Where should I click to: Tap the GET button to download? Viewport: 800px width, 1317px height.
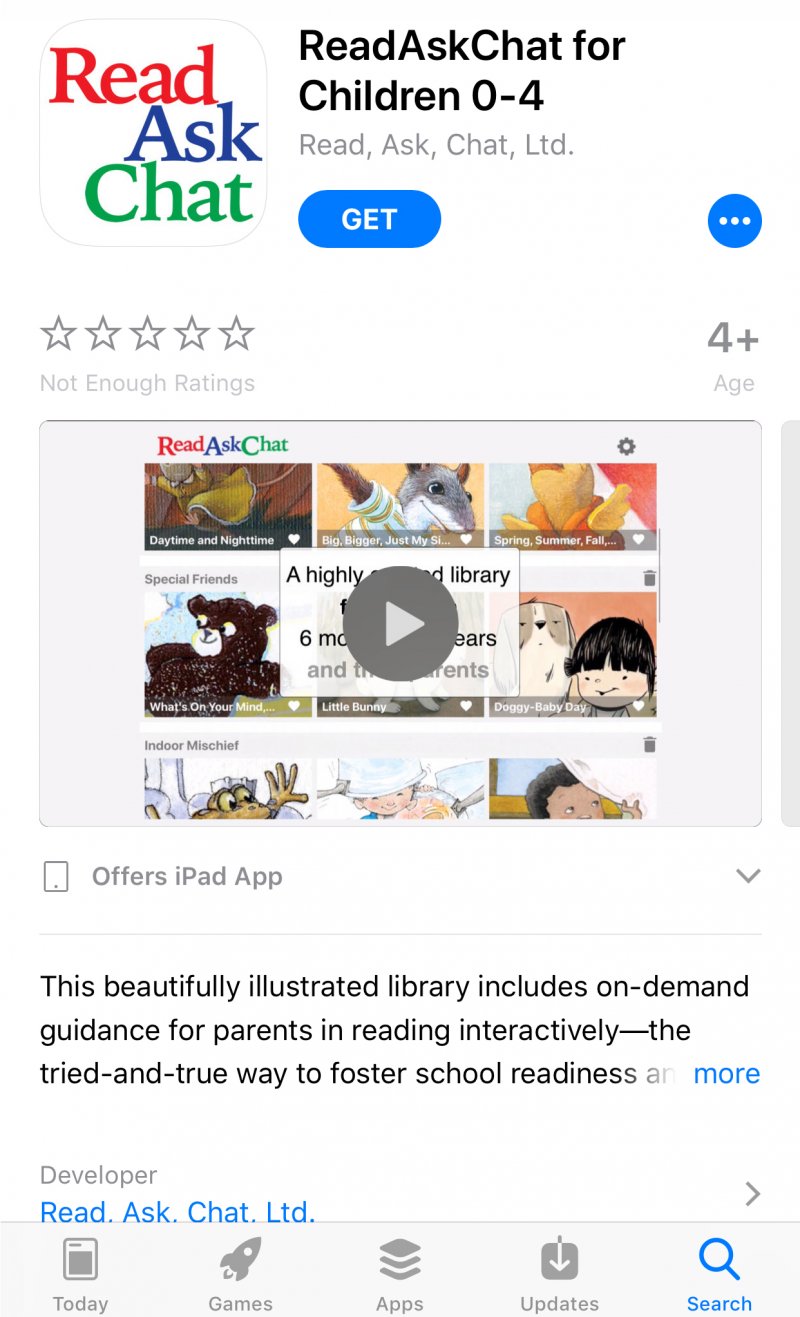click(369, 219)
